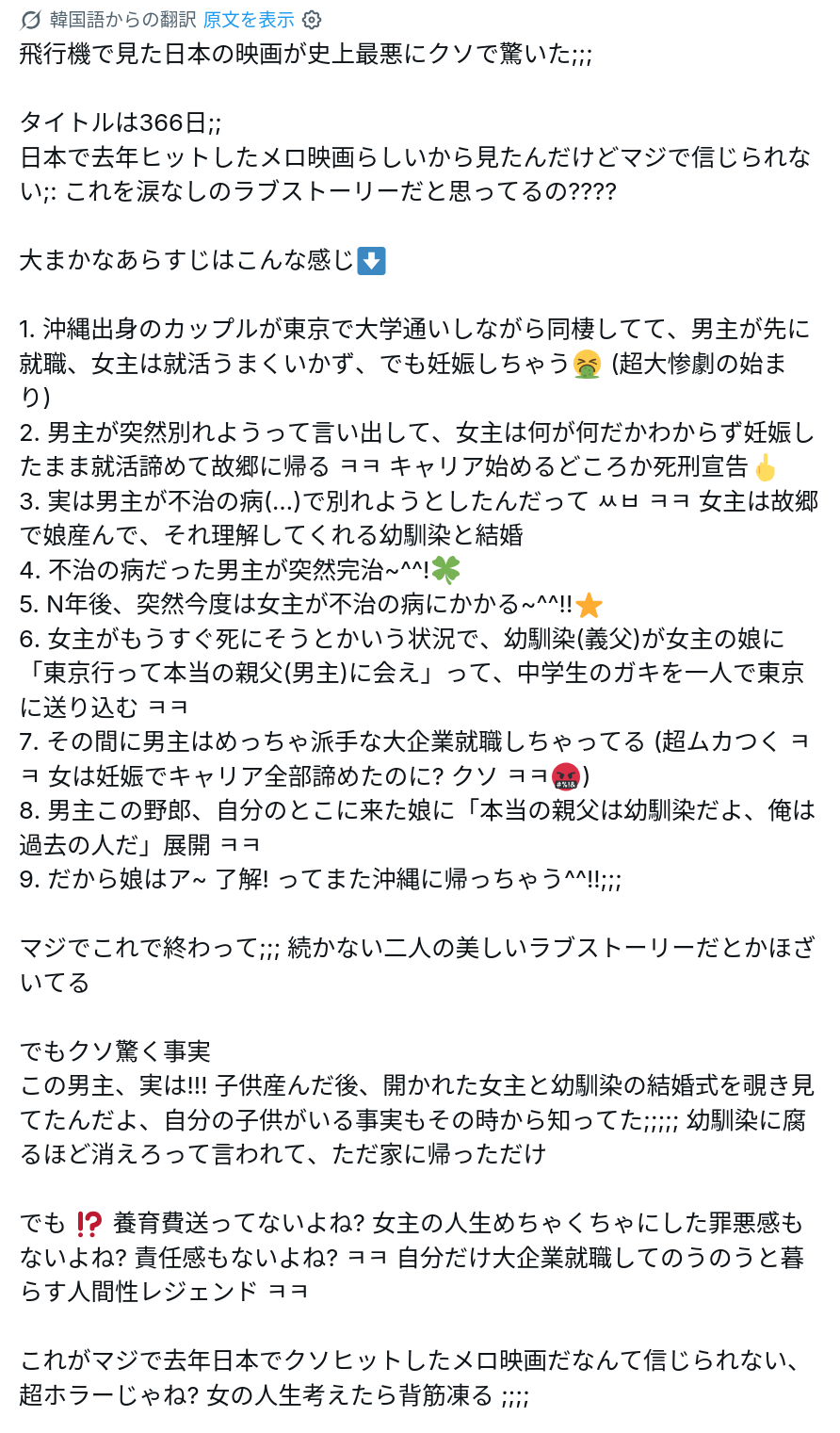Screen dimensions: 840x1433
Task: Tap 原文を表示 to show the original text
Action: pos(249,20)
